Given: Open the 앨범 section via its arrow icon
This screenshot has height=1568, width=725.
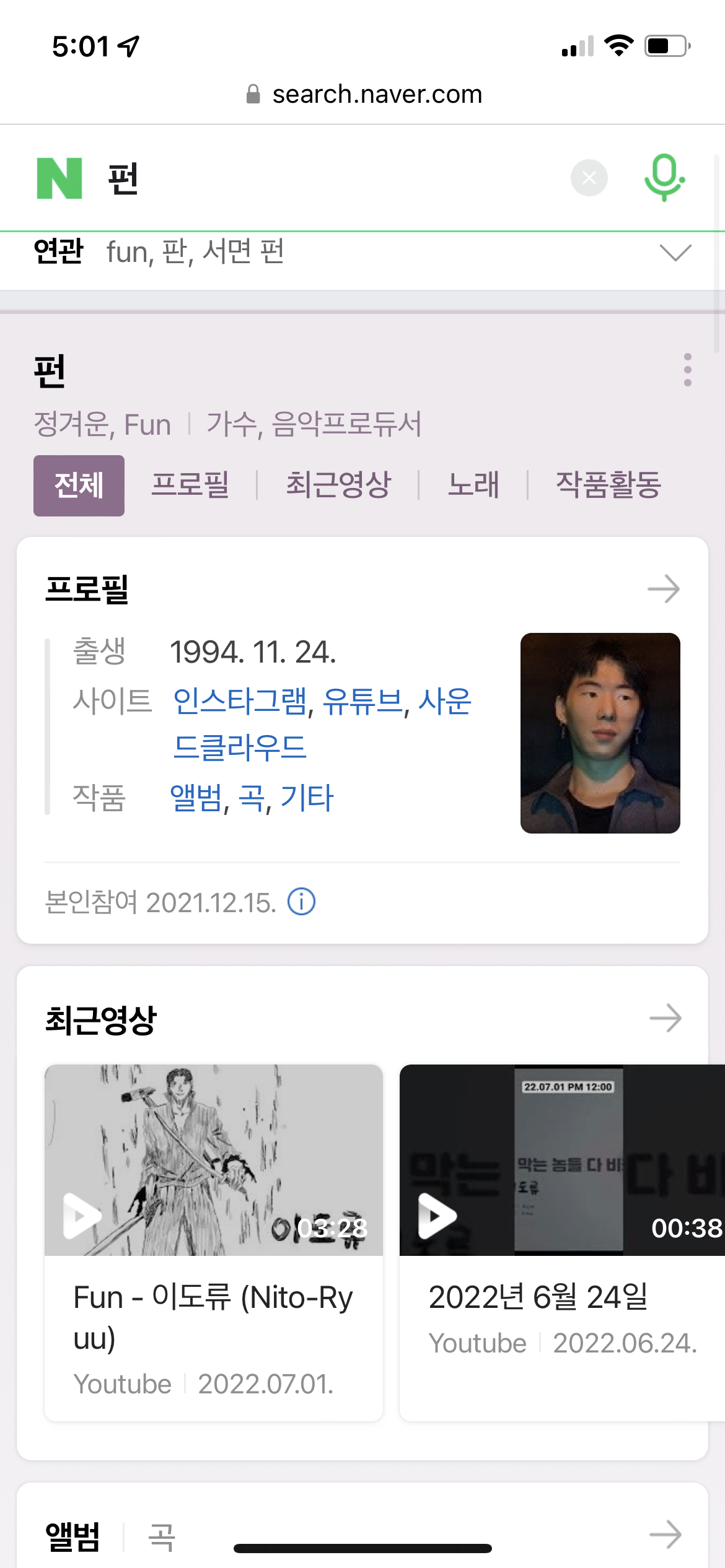Looking at the screenshot, I should click(x=666, y=1535).
